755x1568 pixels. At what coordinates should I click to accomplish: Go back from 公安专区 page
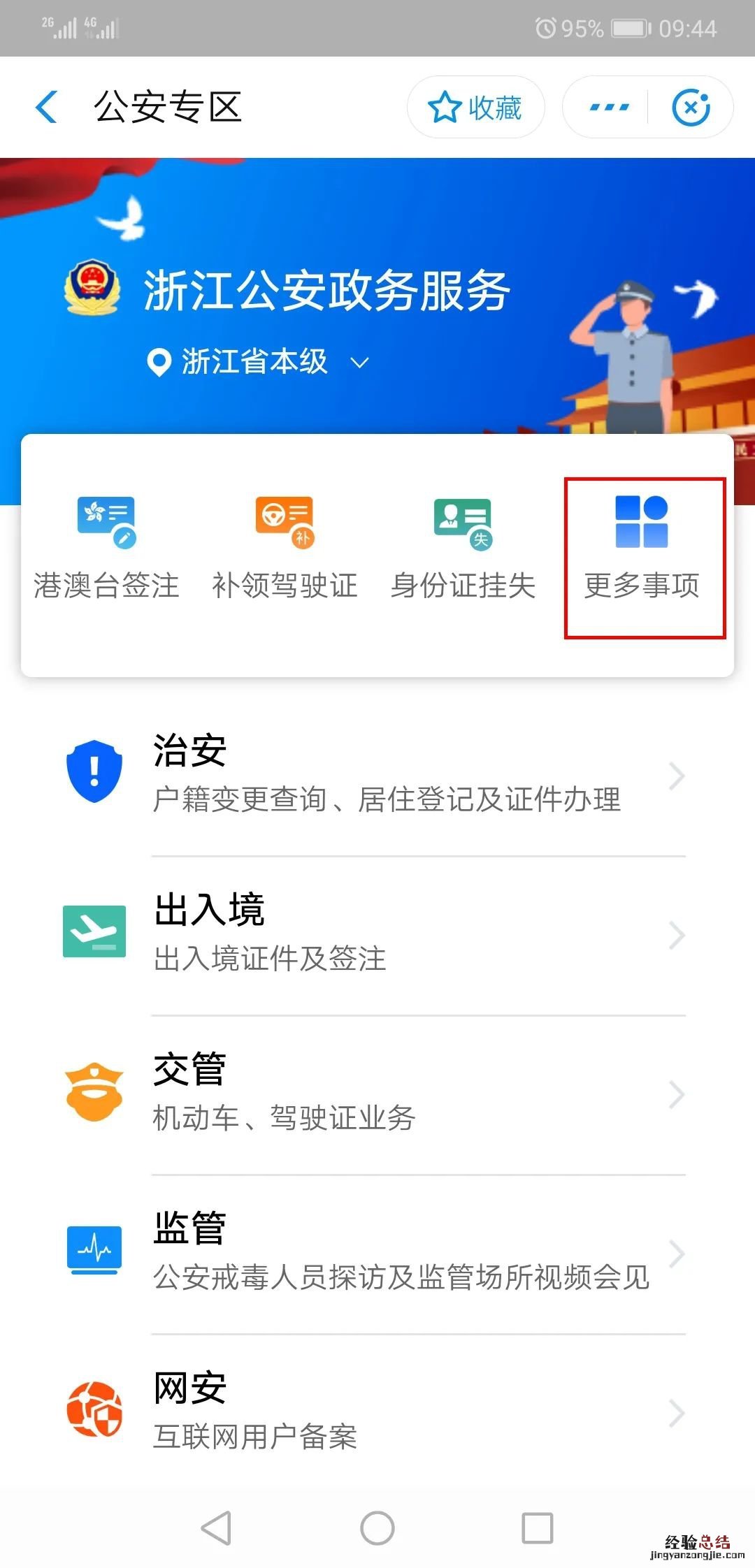coord(47,108)
